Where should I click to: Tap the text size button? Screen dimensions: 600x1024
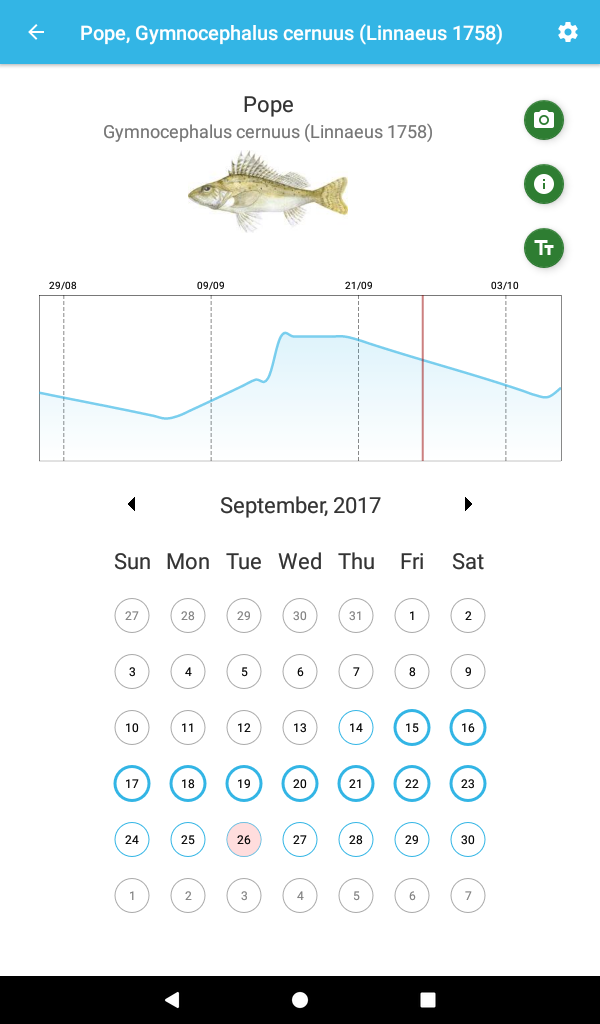(x=544, y=248)
